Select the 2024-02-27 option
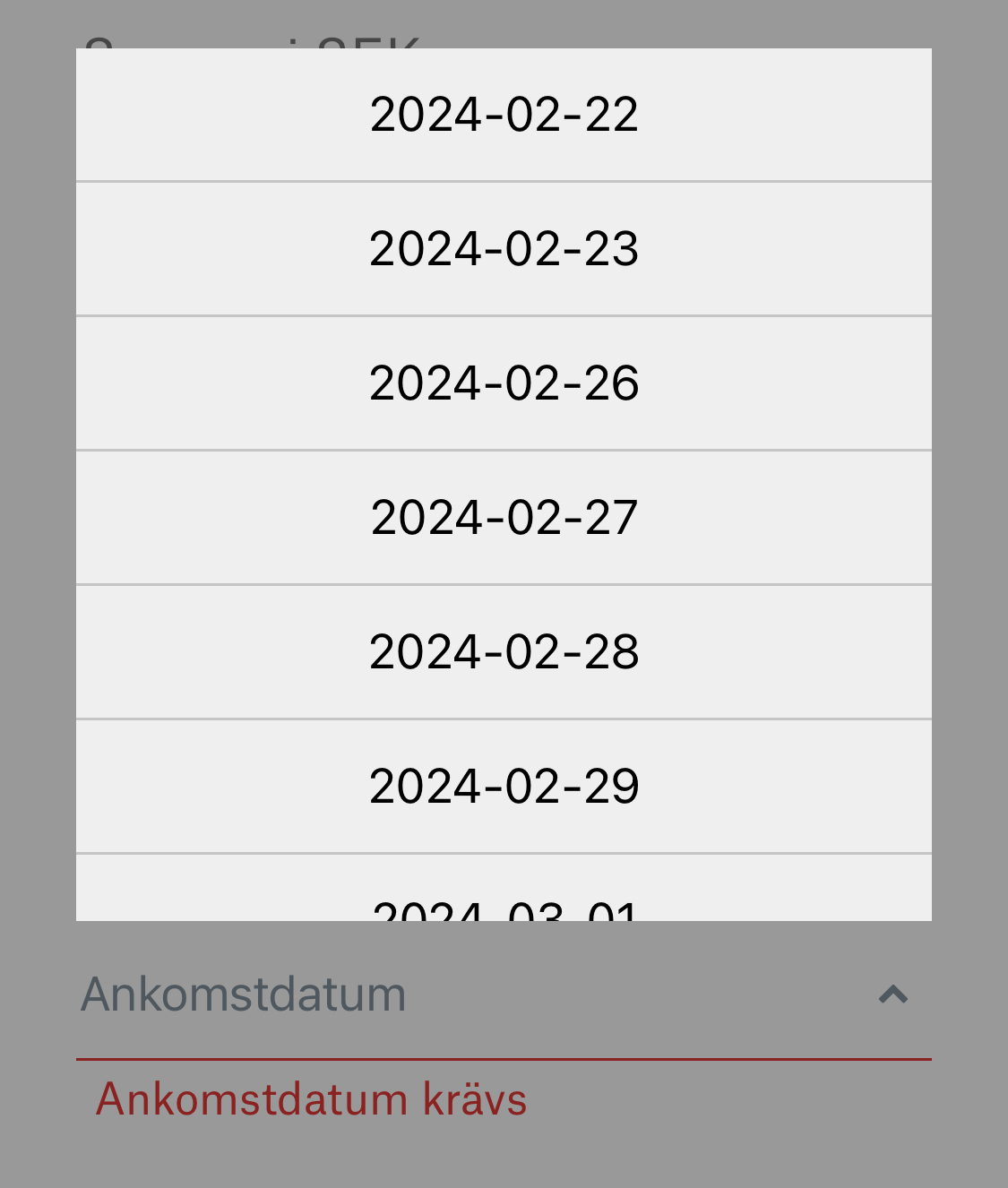1008x1188 pixels. (504, 518)
